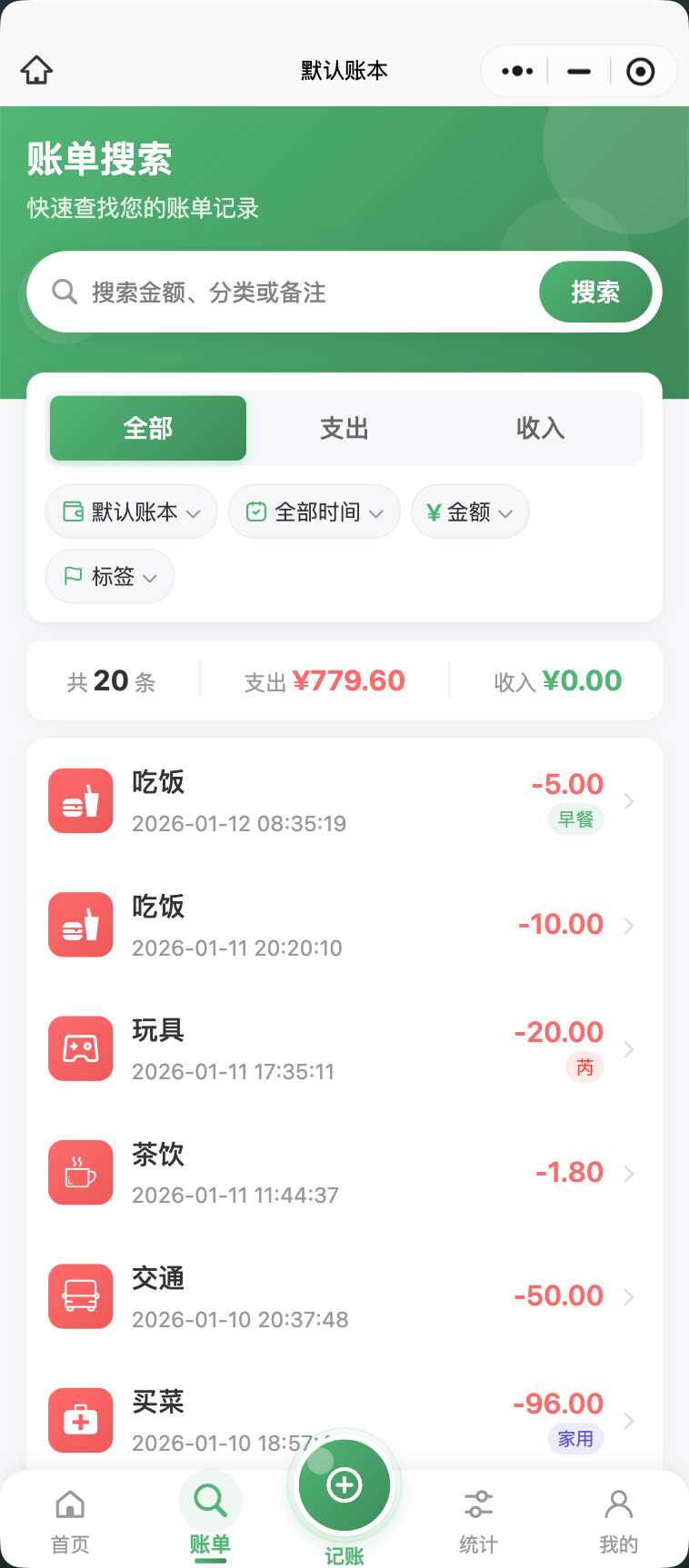689x1568 pixels.
Task: Click the tea cup icon for 茶饮
Action: (x=80, y=1172)
